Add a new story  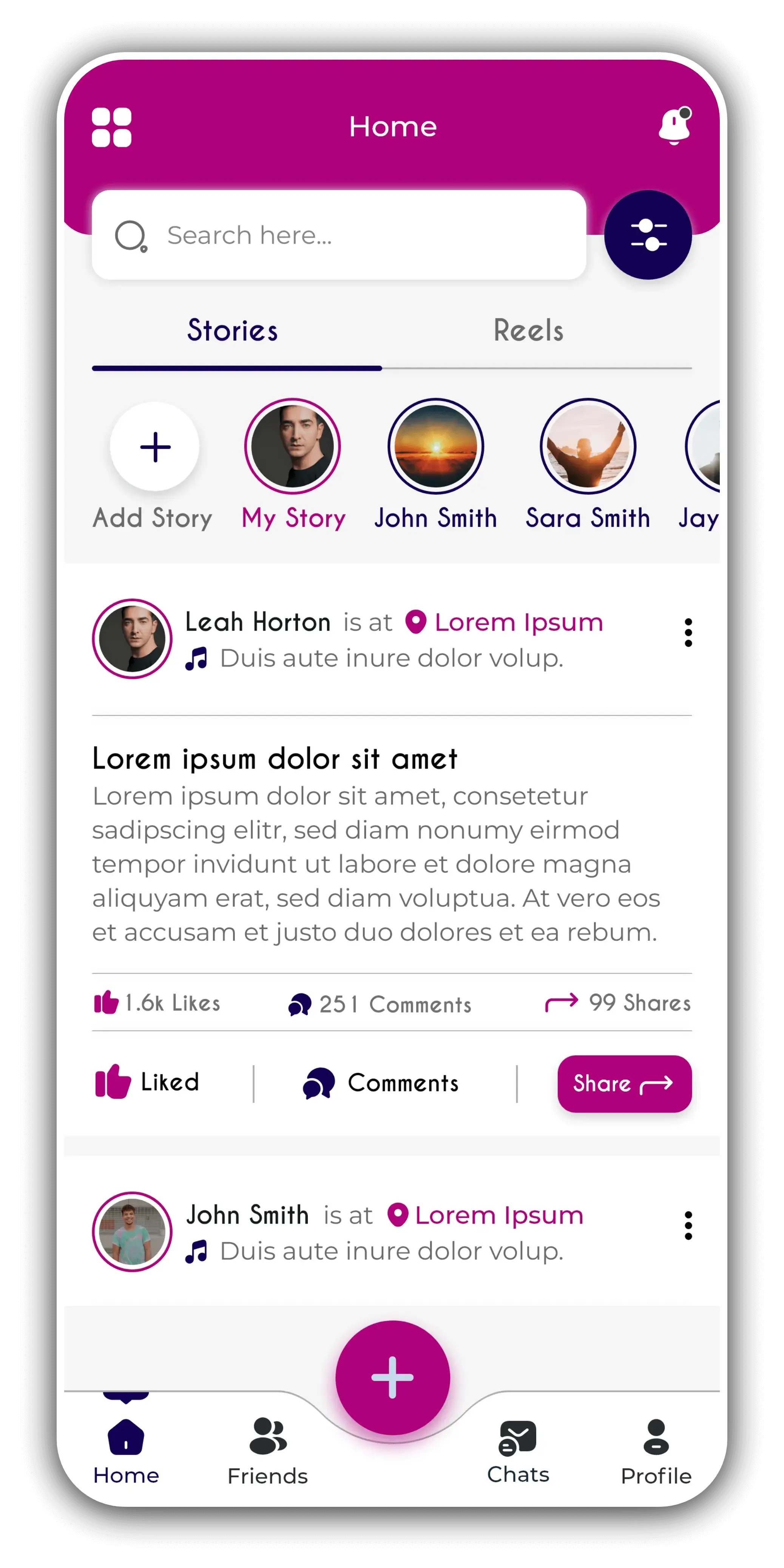pyautogui.click(x=154, y=448)
